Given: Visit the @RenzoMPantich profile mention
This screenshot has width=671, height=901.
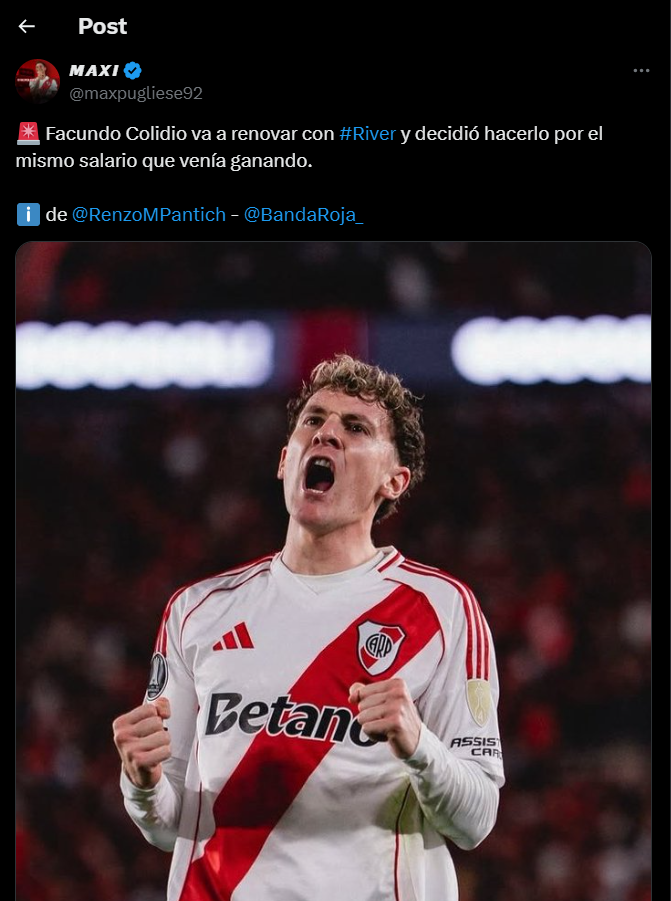Looking at the screenshot, I should 149,214.
